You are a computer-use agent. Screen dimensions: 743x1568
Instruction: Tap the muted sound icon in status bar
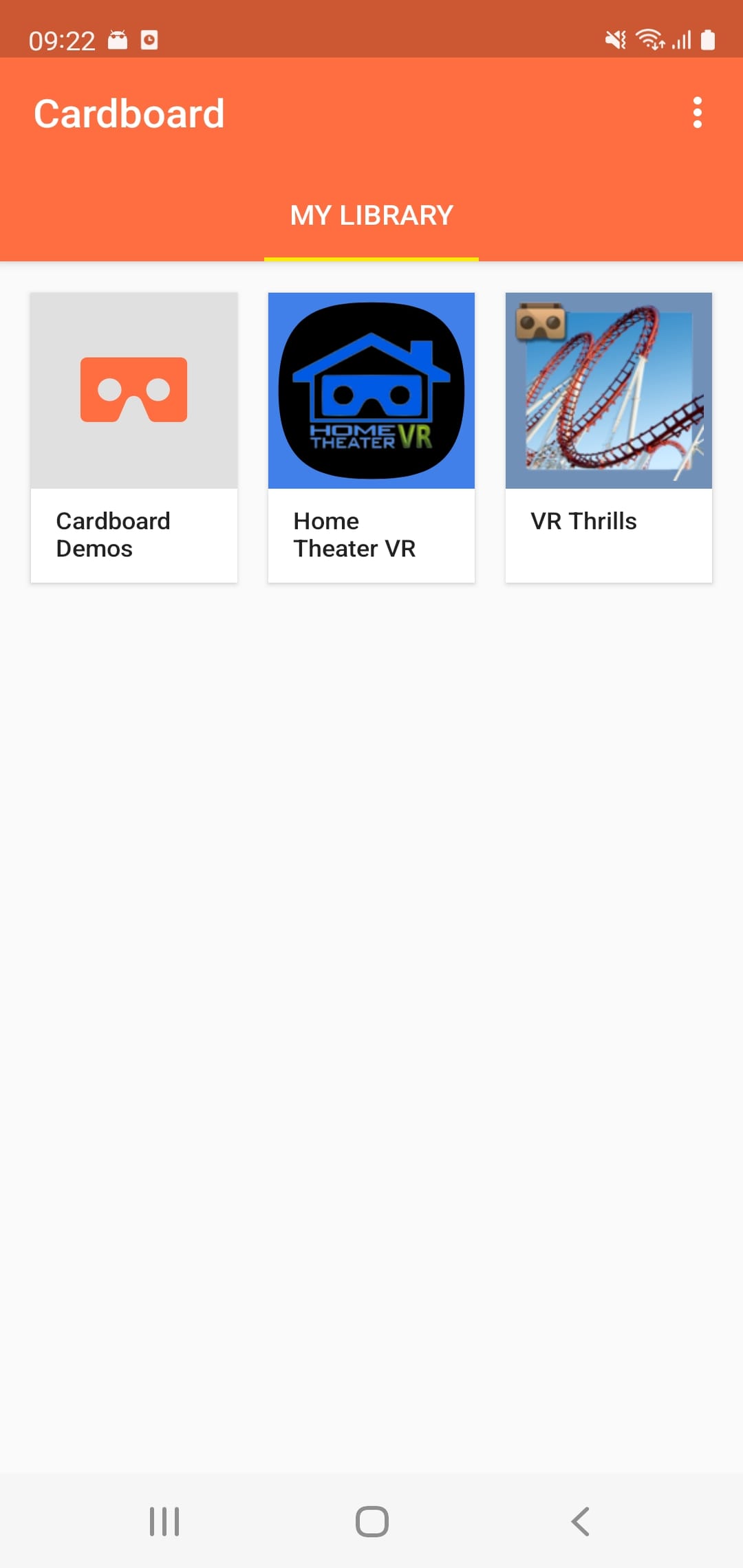point(614,40)
